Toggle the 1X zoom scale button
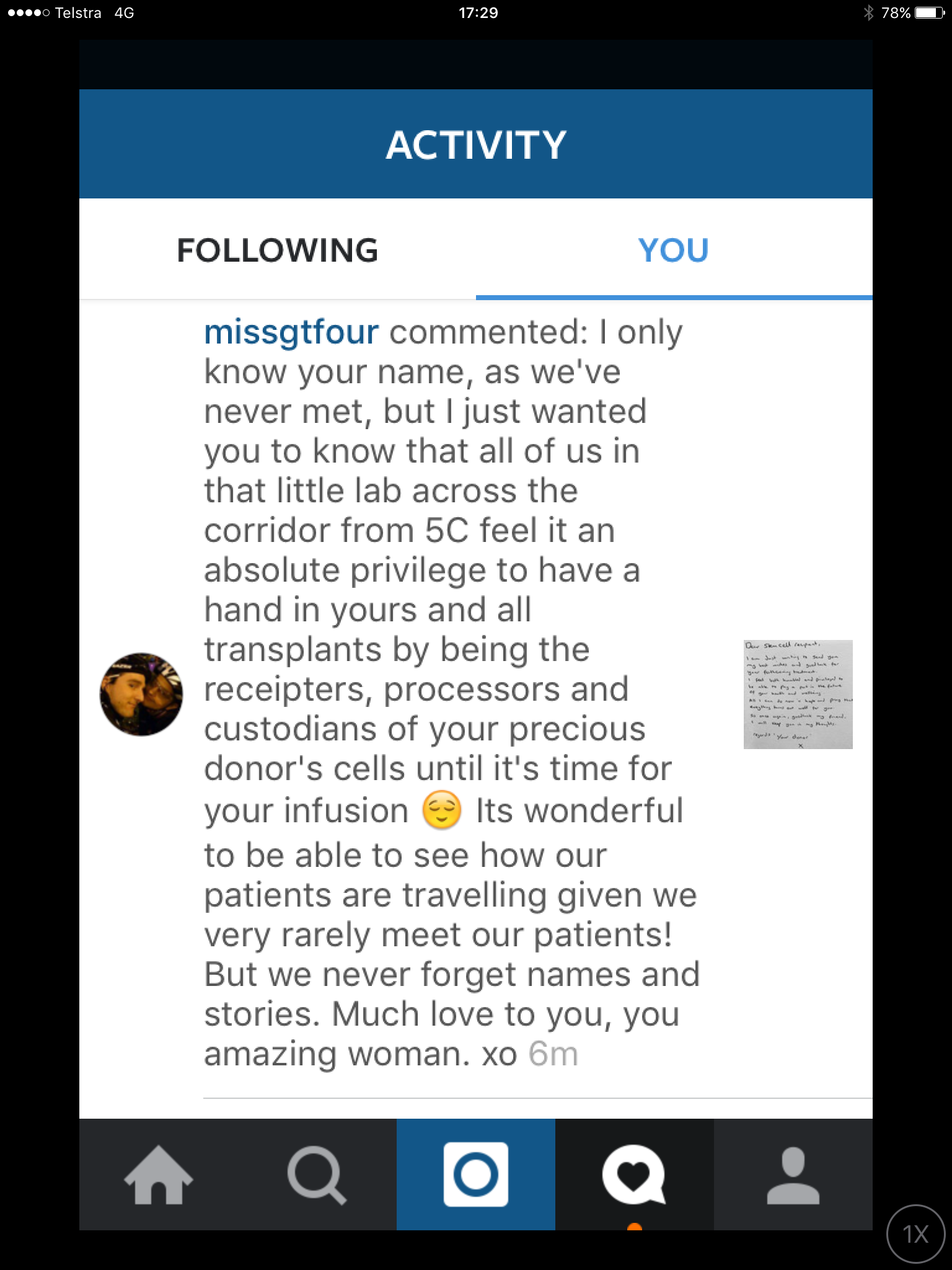 tap(915, 1233)
